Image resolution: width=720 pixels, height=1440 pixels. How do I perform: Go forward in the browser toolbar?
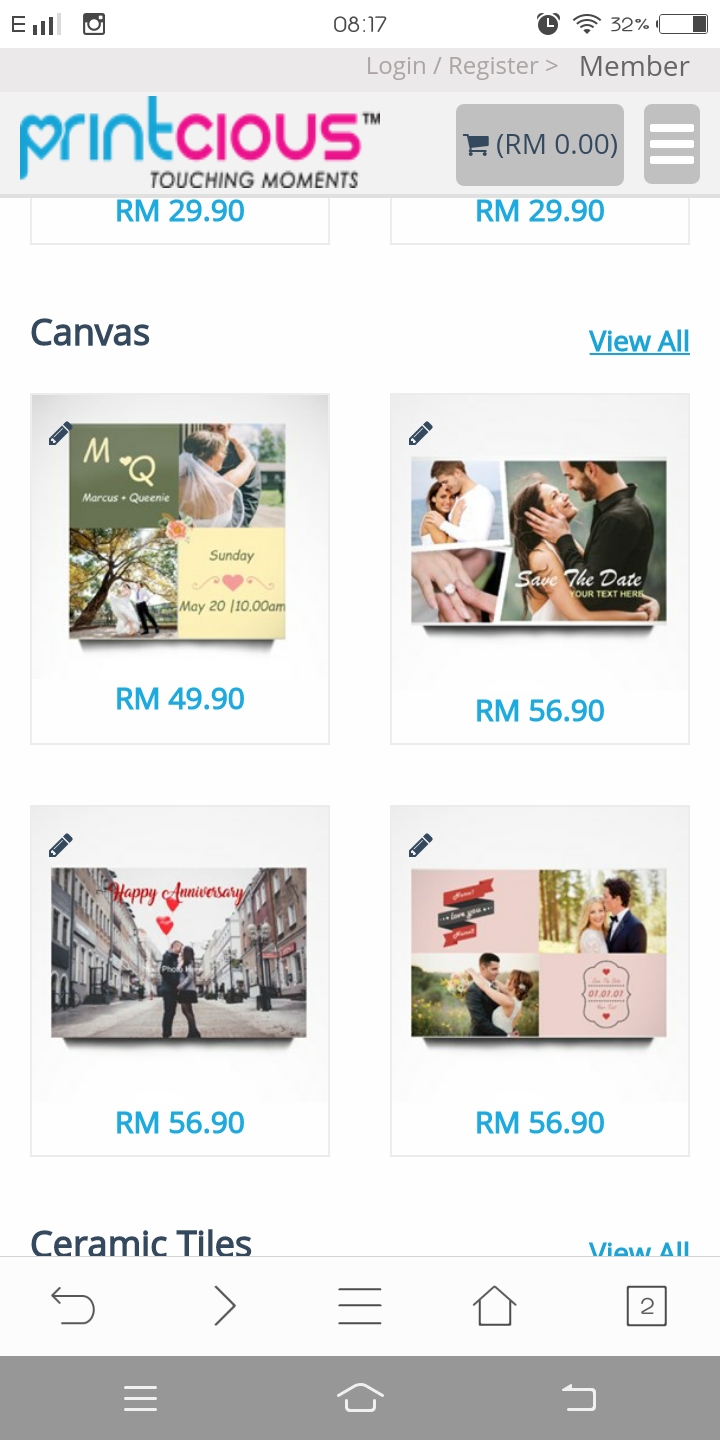tap(225, 1306)
